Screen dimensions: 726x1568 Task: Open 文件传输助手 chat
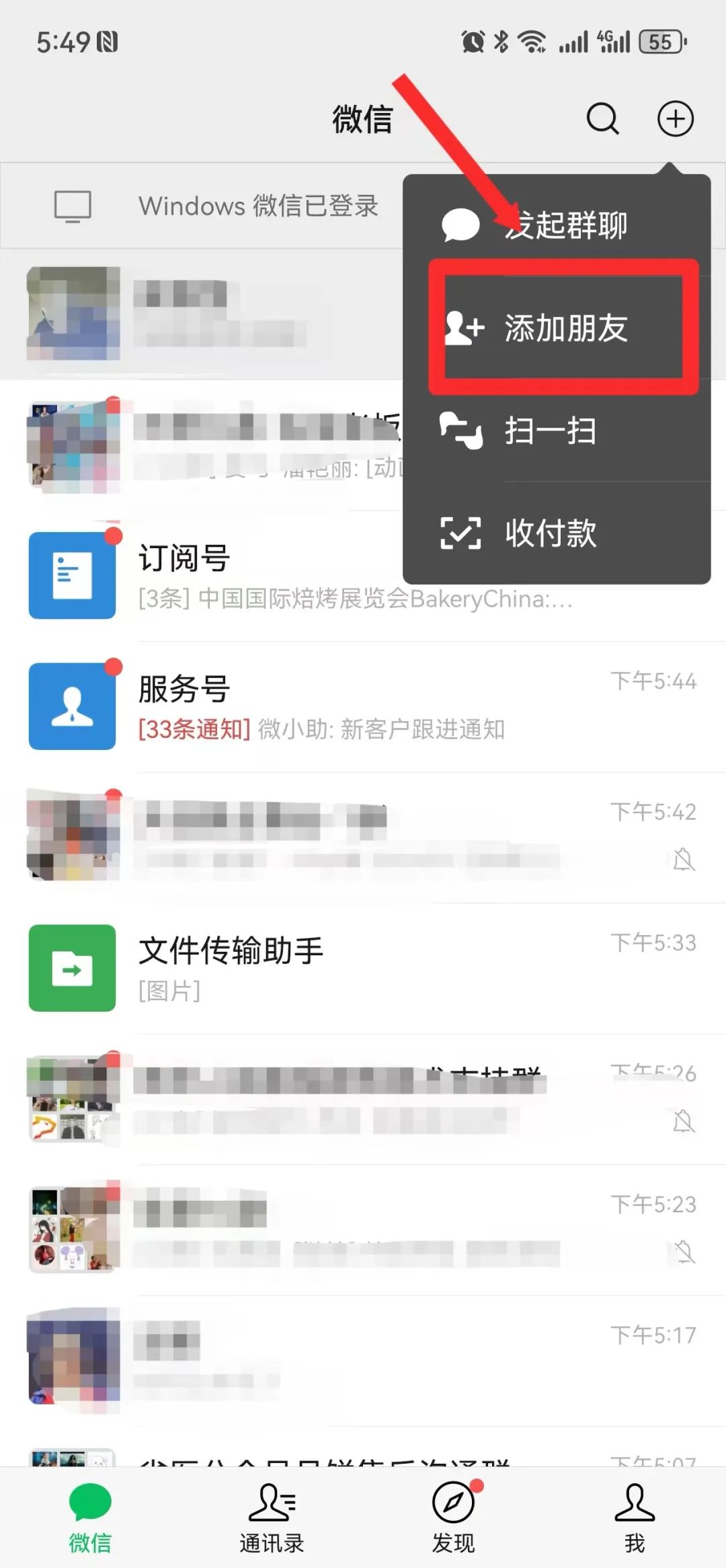[x=363, y=967]
